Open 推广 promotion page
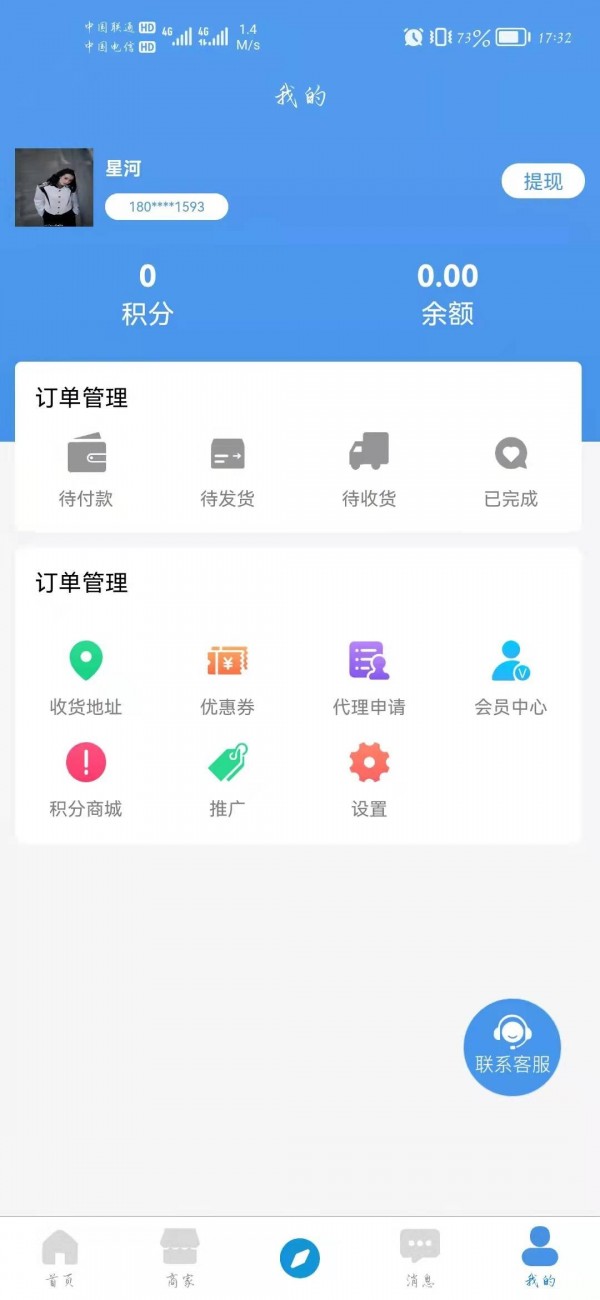This screenshot has width=600, height=1300. point(228,780)
